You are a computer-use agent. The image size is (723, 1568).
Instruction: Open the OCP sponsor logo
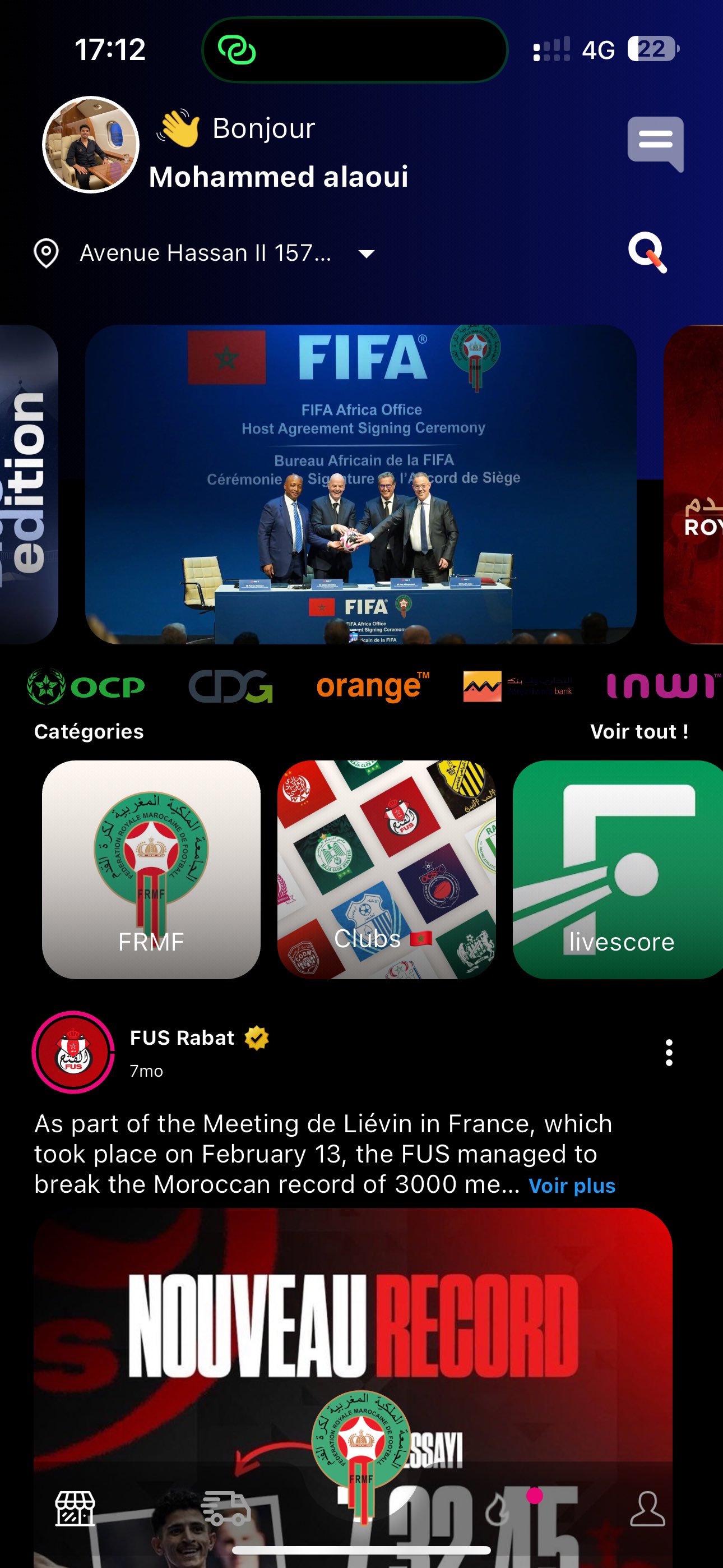pyautogui.click(x=86, y=686)
